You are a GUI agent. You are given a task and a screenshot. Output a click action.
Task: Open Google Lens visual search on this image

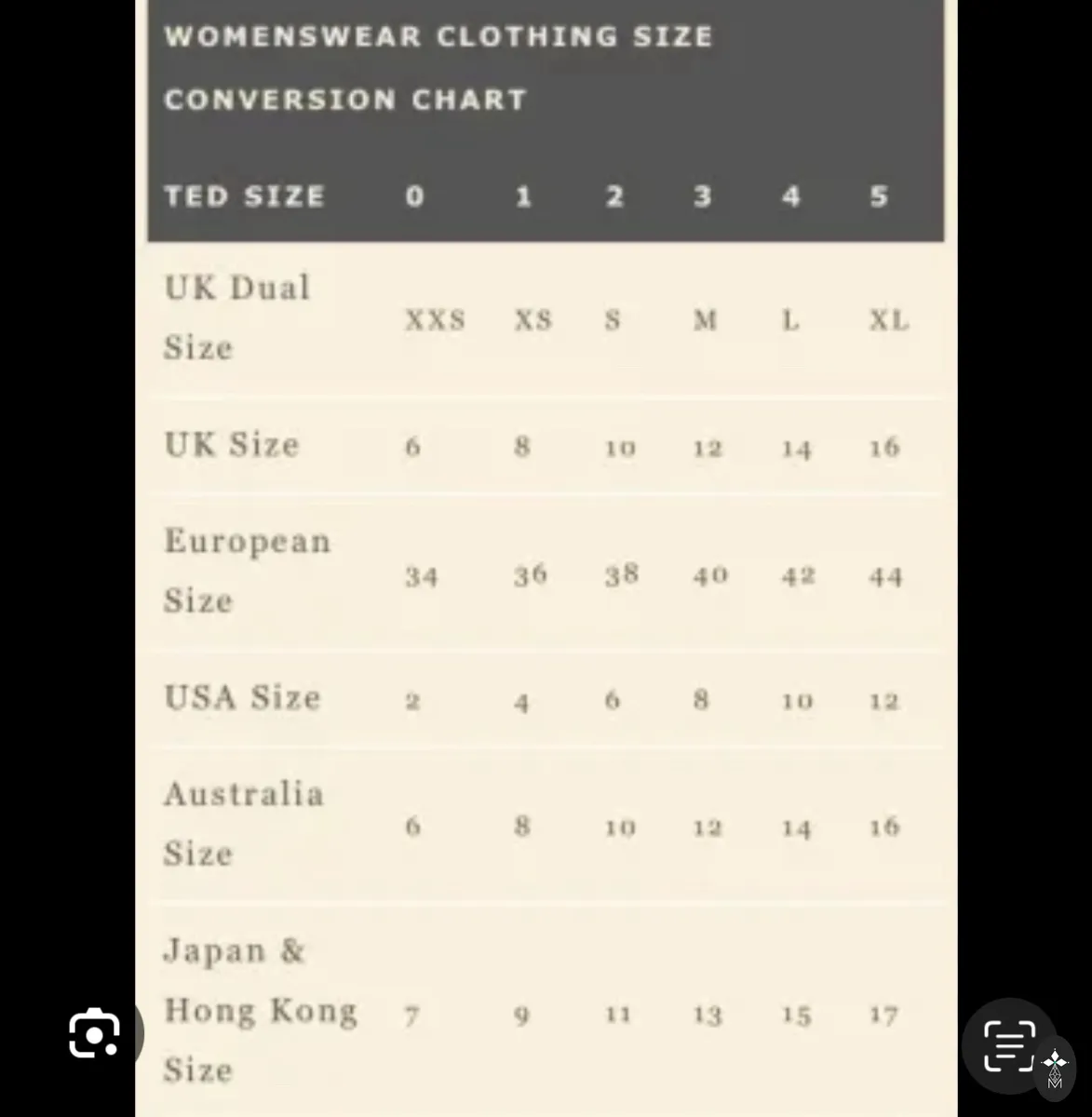[95, 1033]
